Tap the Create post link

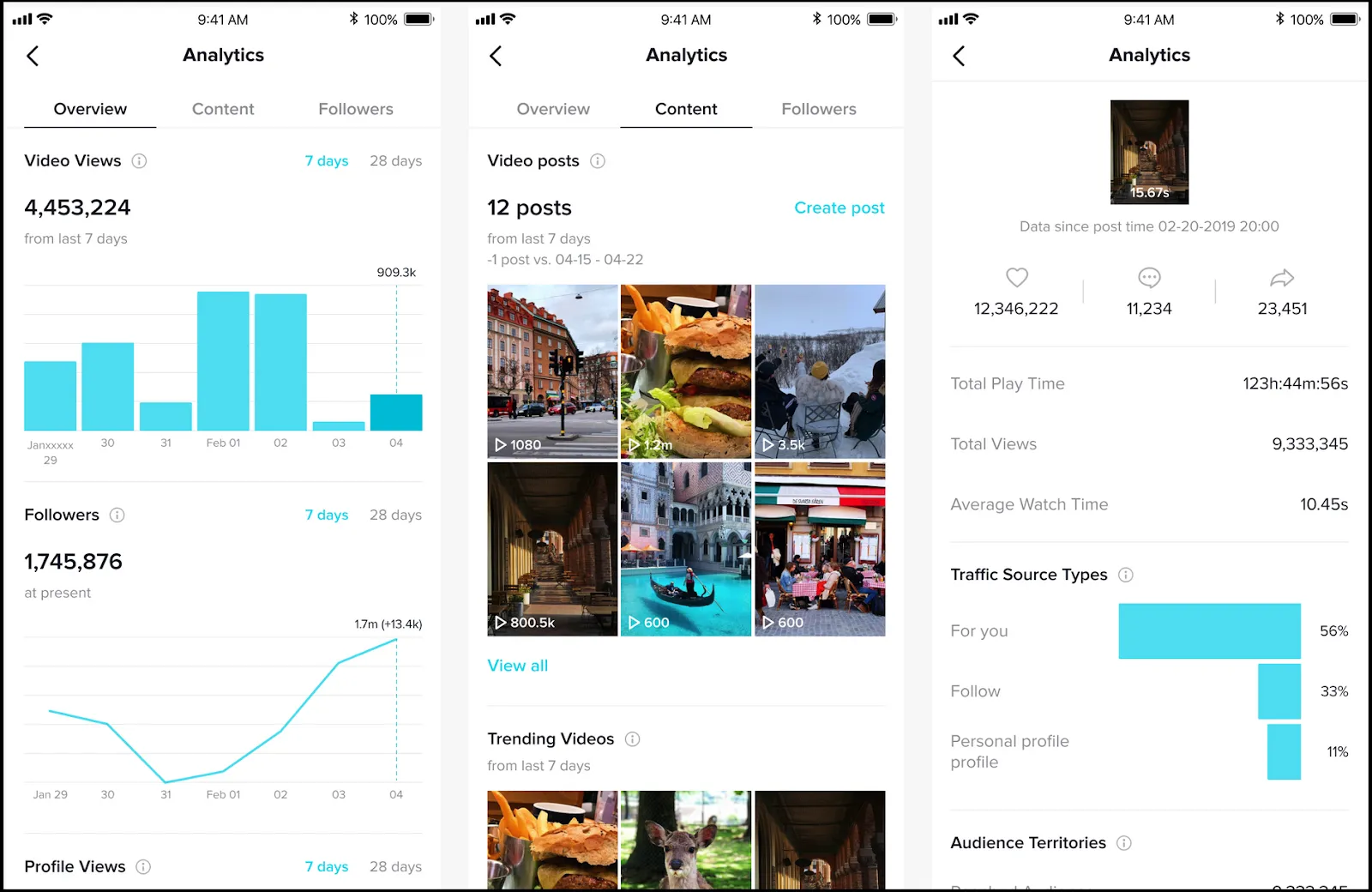point(839,208)
